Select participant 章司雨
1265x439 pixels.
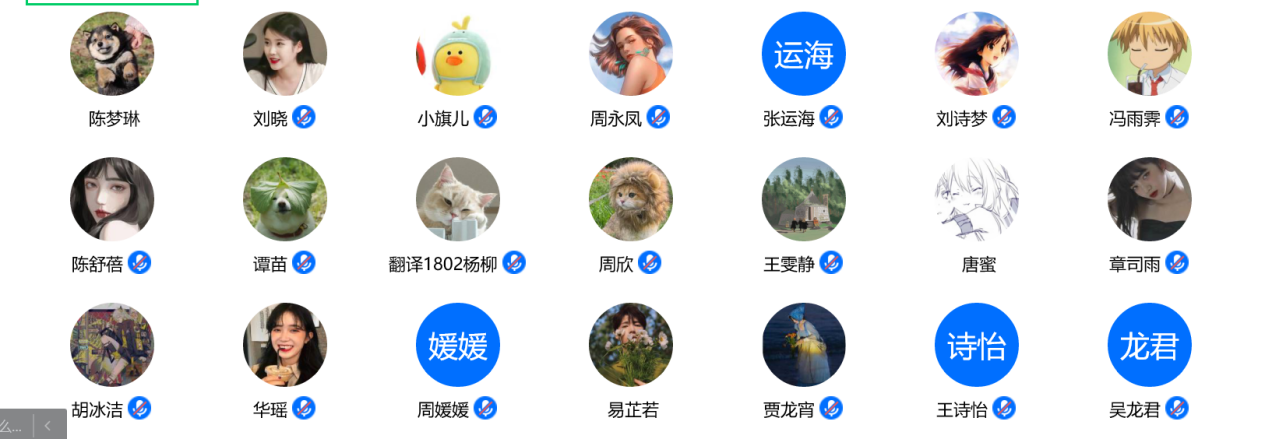(x=1150, y=199)
